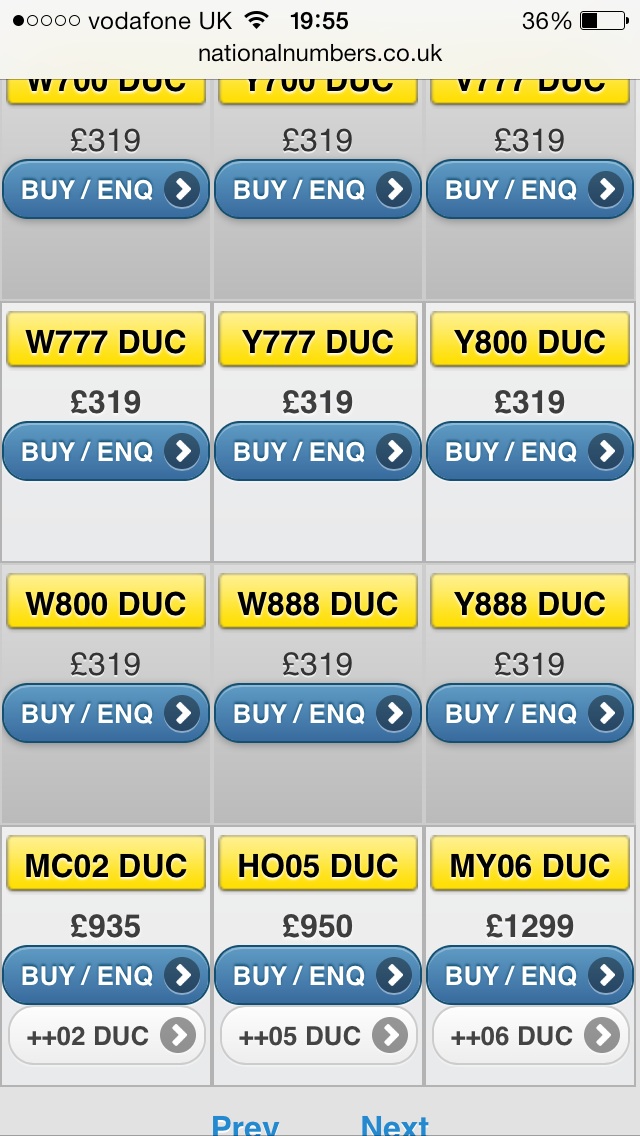Buy or enquire about MC02 DUC plate
640x1136 pixels.
click(x=106, y=976)
